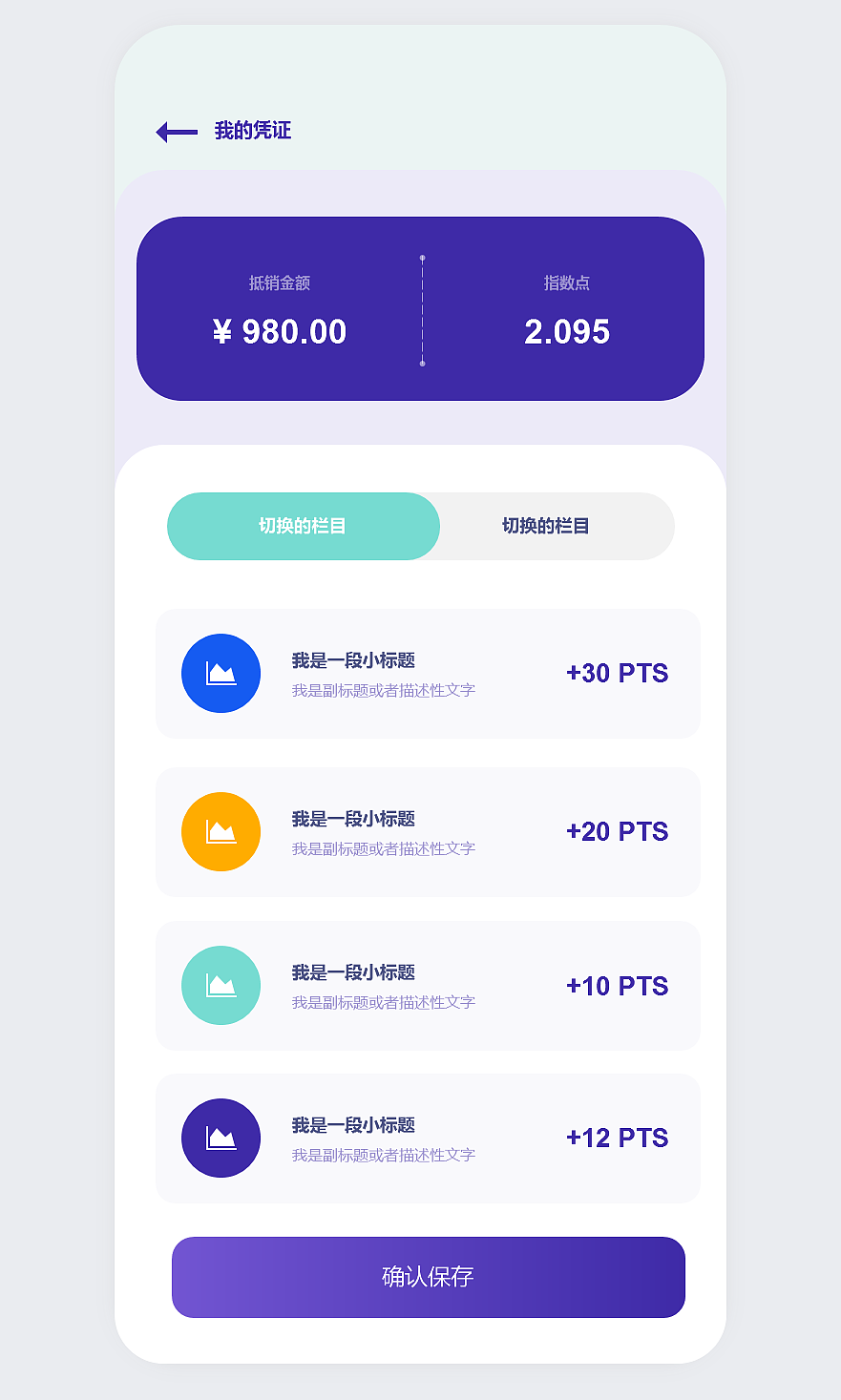Expand the +30 PTS list entry
This screenshot has height=1400, width=841.
428,673
